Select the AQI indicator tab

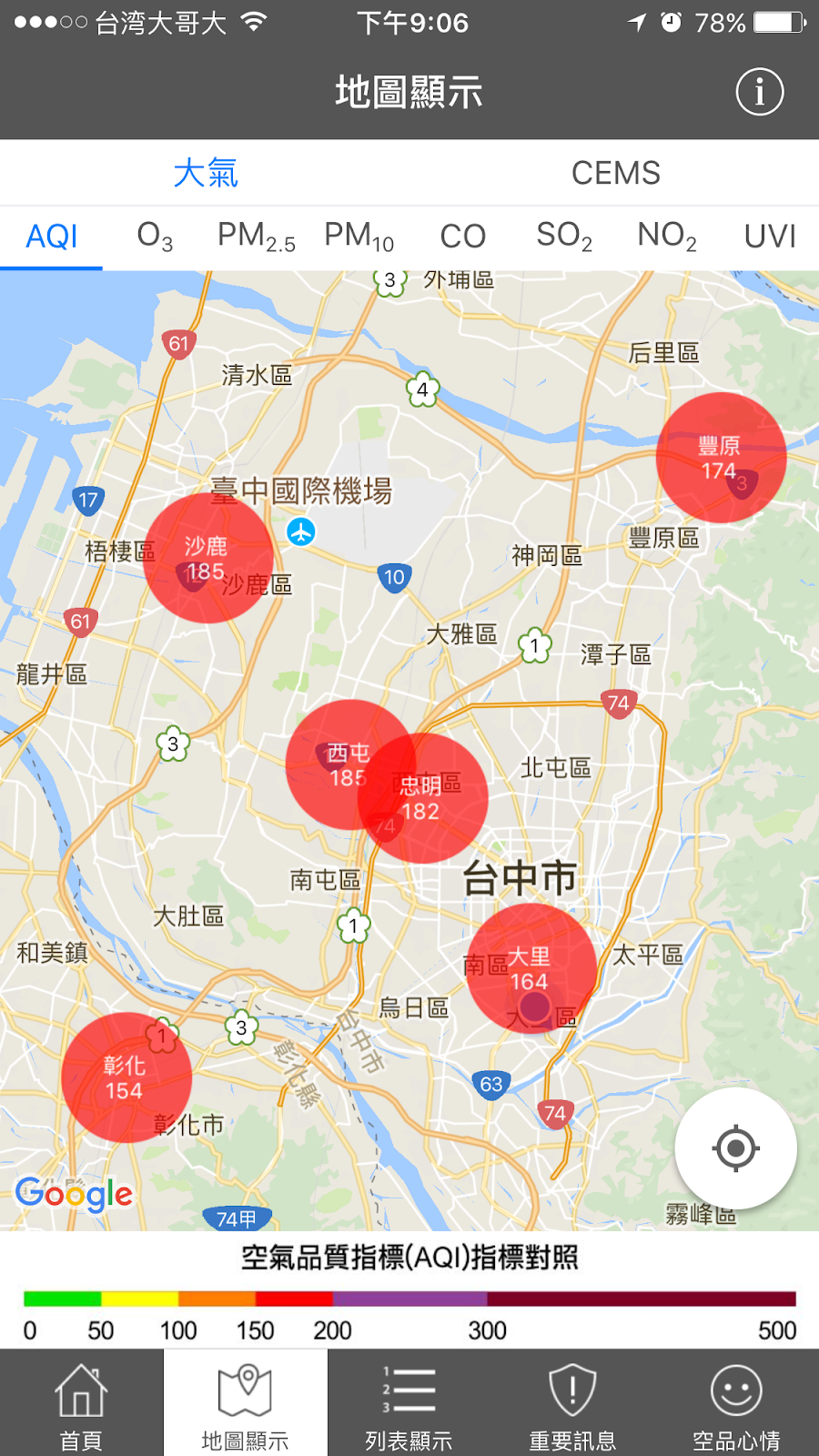tap(52, 237)
